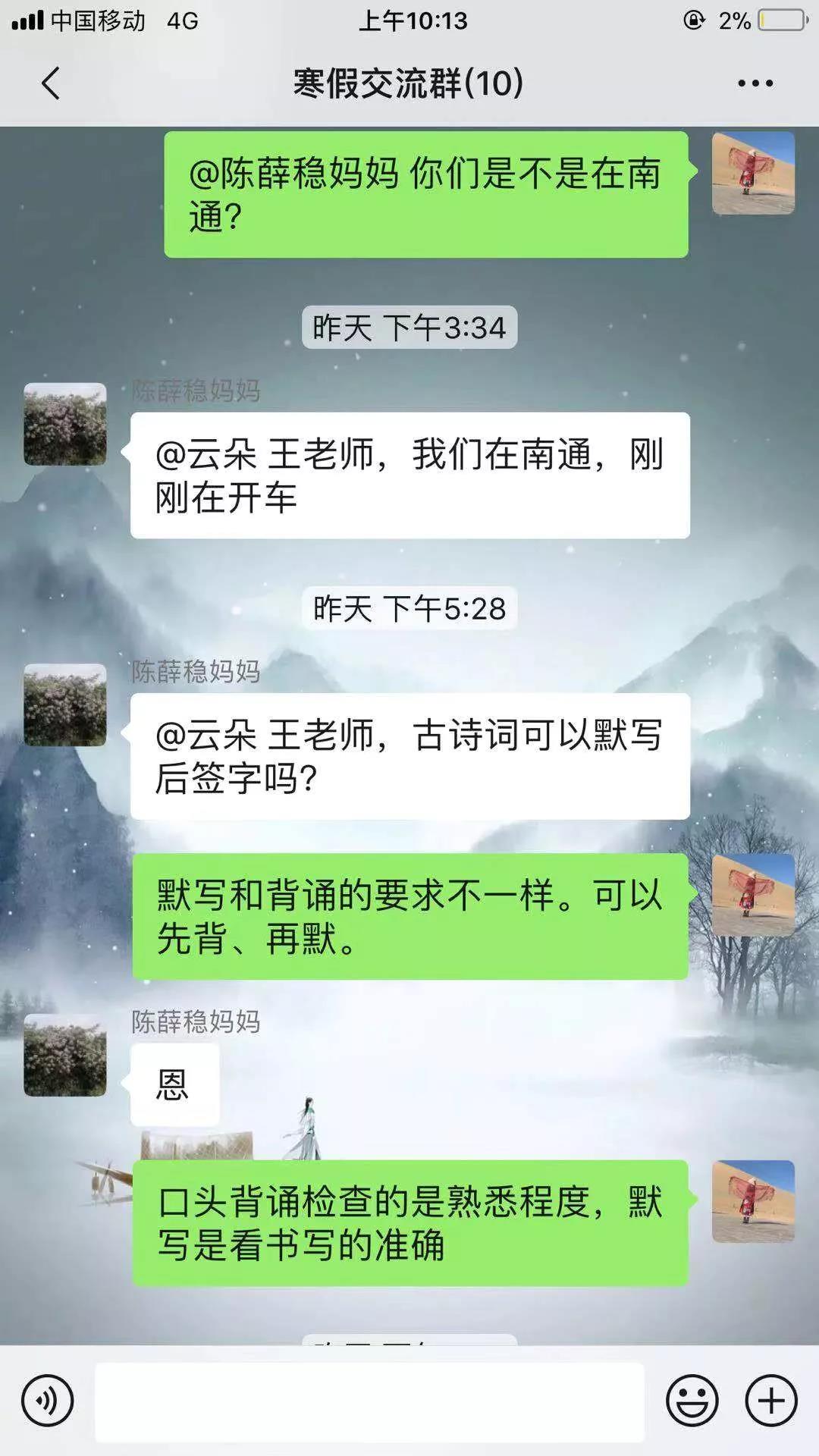
Task: Tap my avatar next to 默写和背诵 message
Action: point(753,895)
